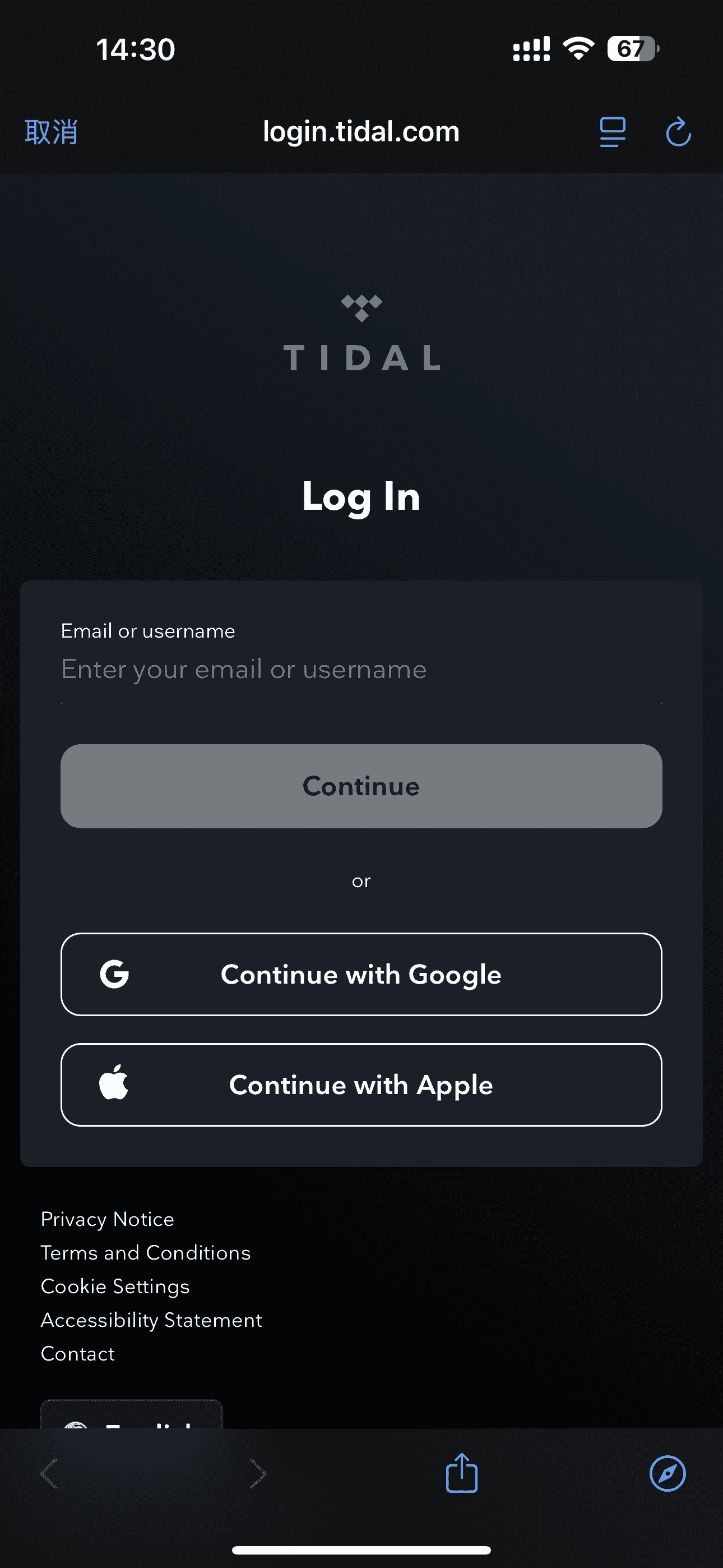Reload the login.tidal.com page
The height and width of the screenshot is (1568, 723).
pos(678,131)
